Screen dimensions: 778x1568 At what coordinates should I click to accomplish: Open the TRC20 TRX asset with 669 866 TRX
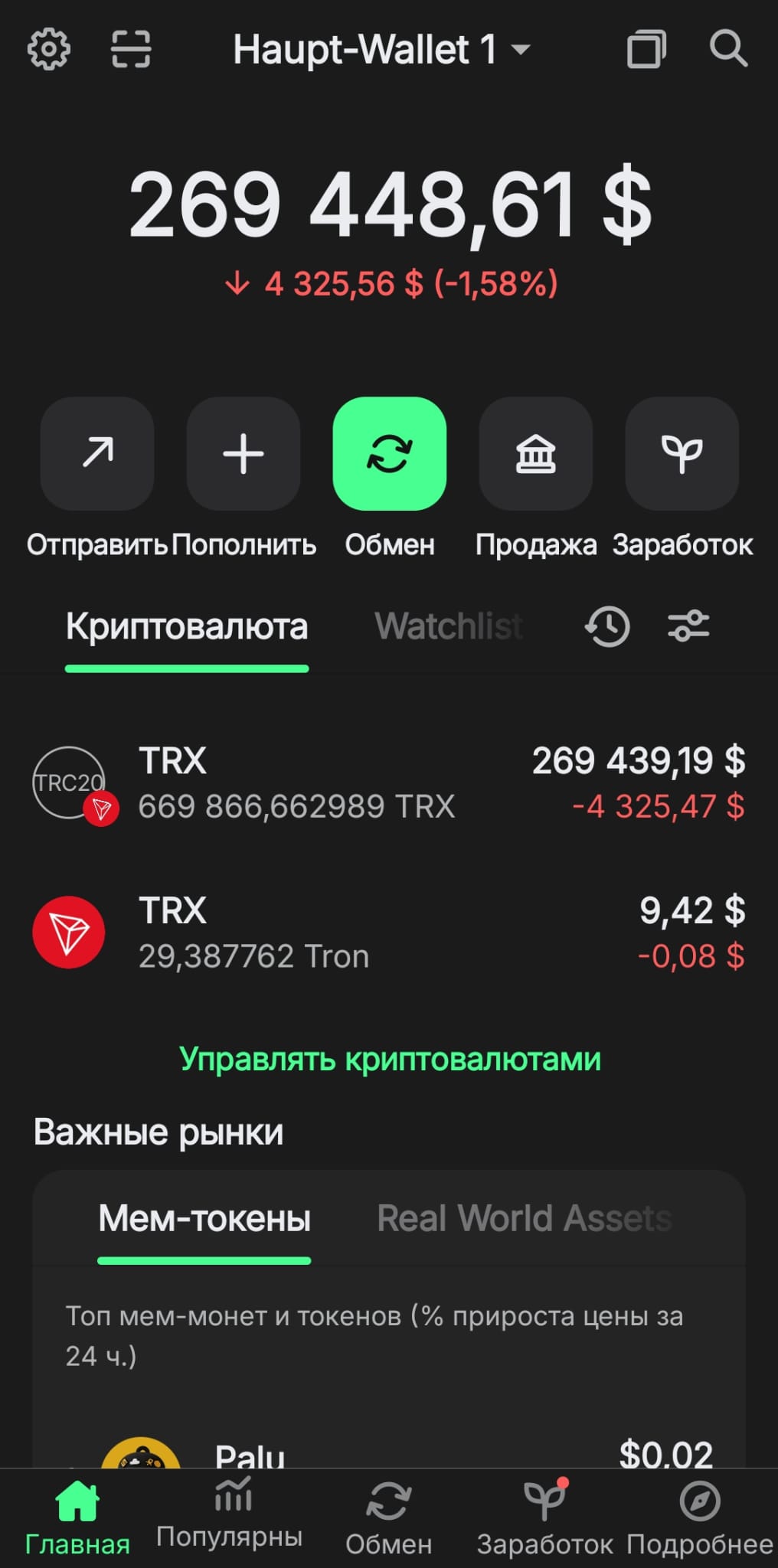(389, 783)
